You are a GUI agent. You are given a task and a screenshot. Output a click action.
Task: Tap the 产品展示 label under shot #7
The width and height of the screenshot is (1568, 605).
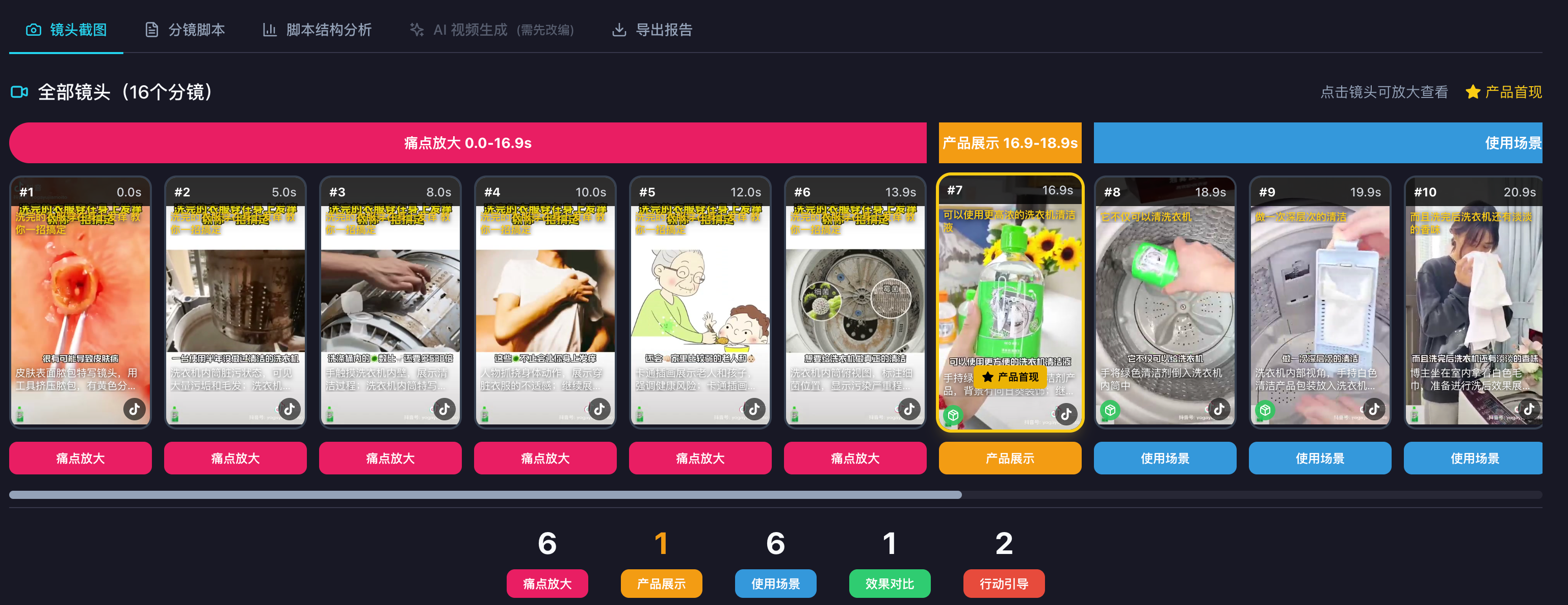(x=1010, y=458)
